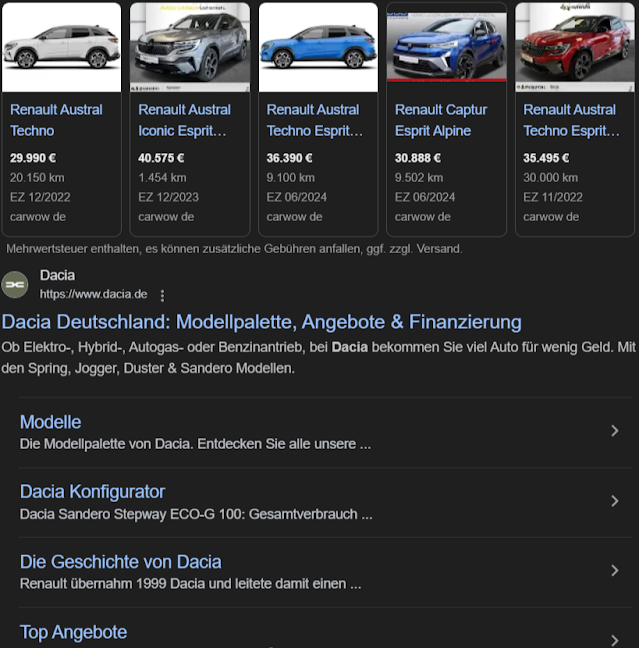This screenshot has height=648, width=639.
Task: Go to the Modelle sitelink
Action: pyautogui.click(x=51, y=422)
